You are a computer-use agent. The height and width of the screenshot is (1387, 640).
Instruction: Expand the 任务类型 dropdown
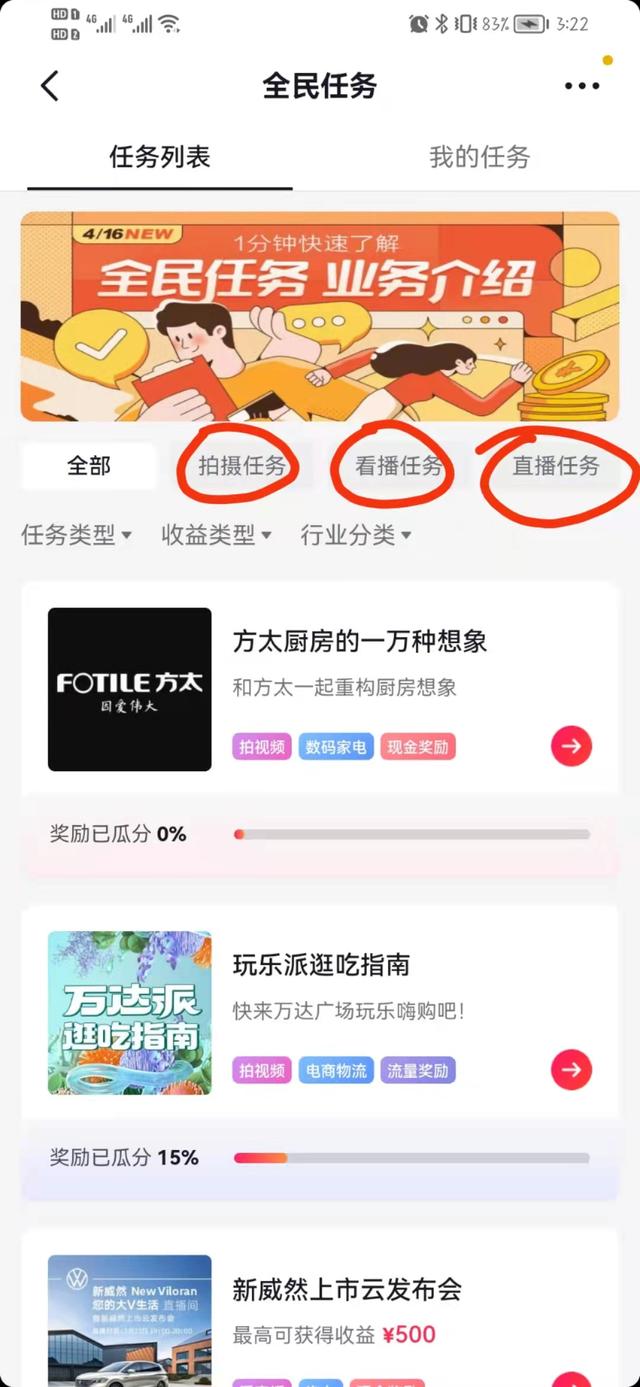tap(77, 535)
